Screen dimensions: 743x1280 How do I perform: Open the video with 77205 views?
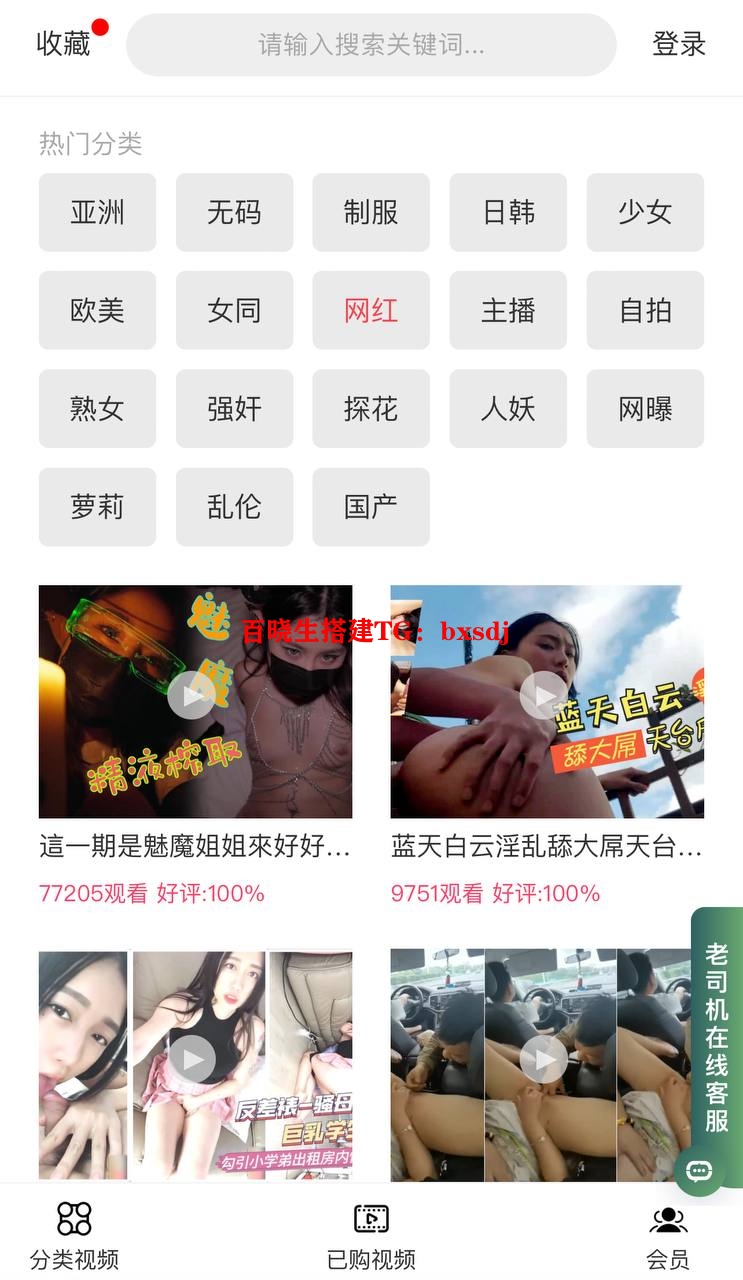(x=195, y=701)
